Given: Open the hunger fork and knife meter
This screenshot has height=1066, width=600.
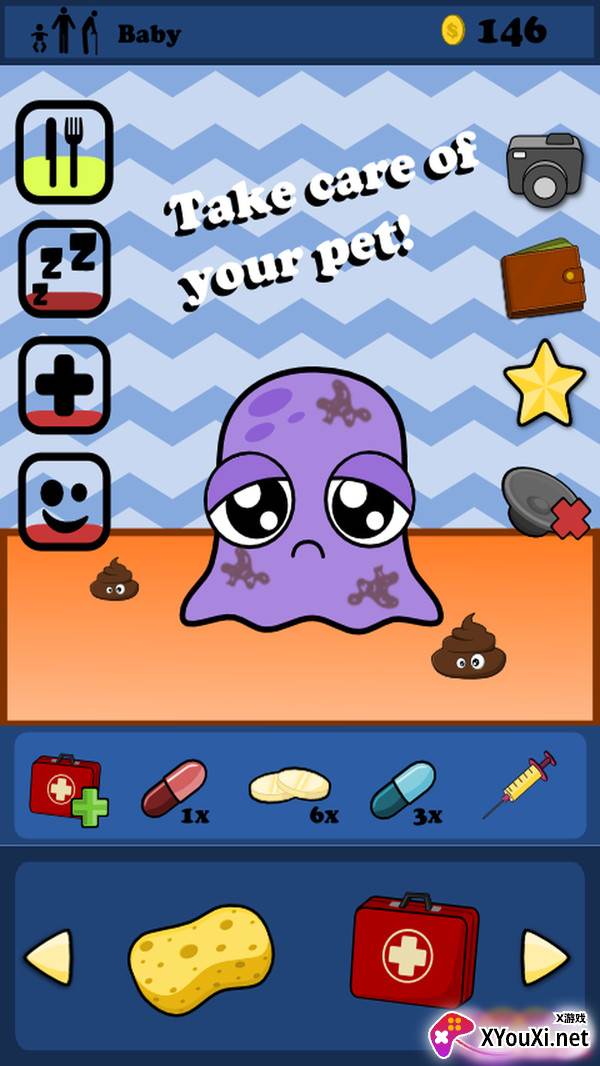Looking at the screenshot, I should (x=65, y=152).
